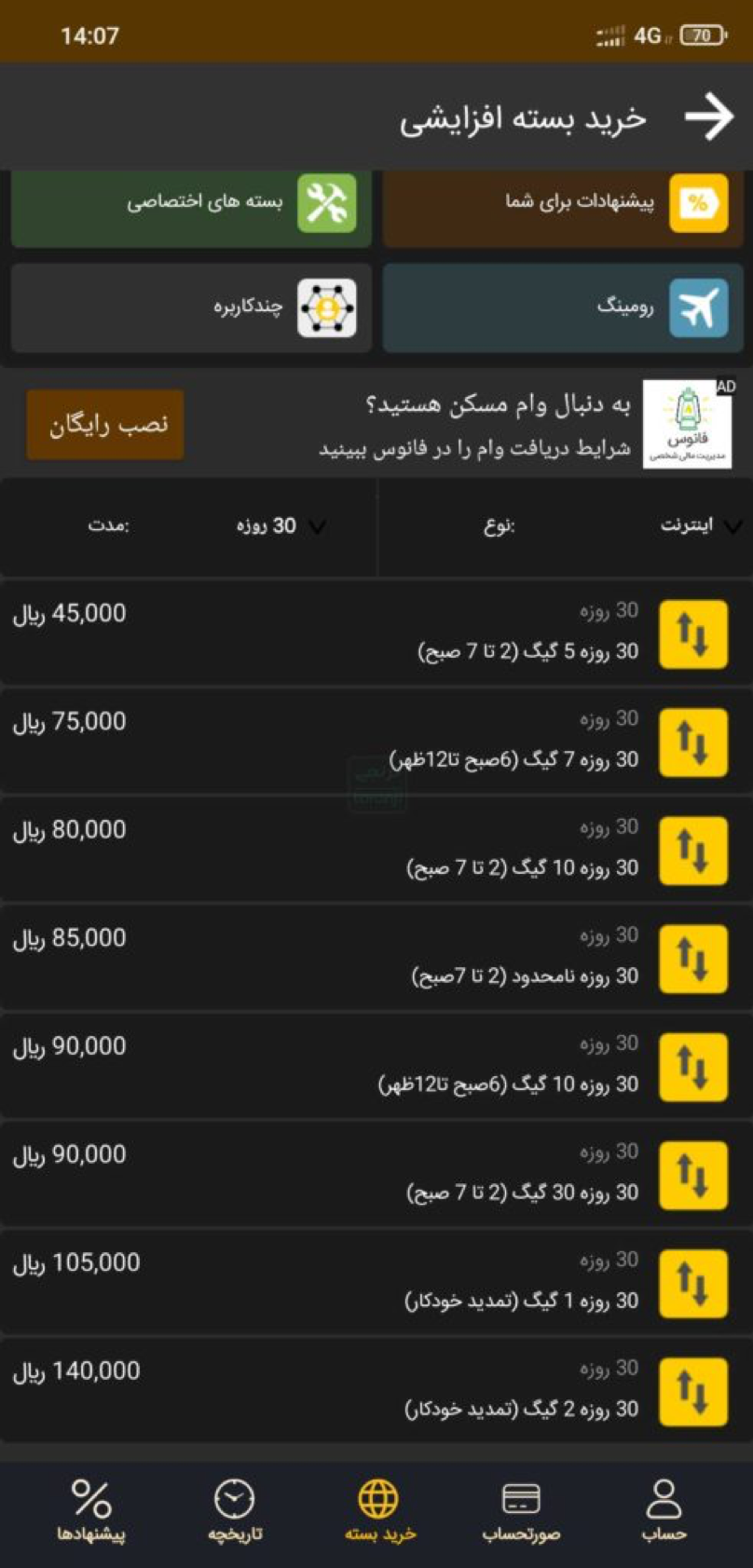
Task: Select the 7 گیگ package for 75,000 ریال
Action: click(x=376, y=742)
